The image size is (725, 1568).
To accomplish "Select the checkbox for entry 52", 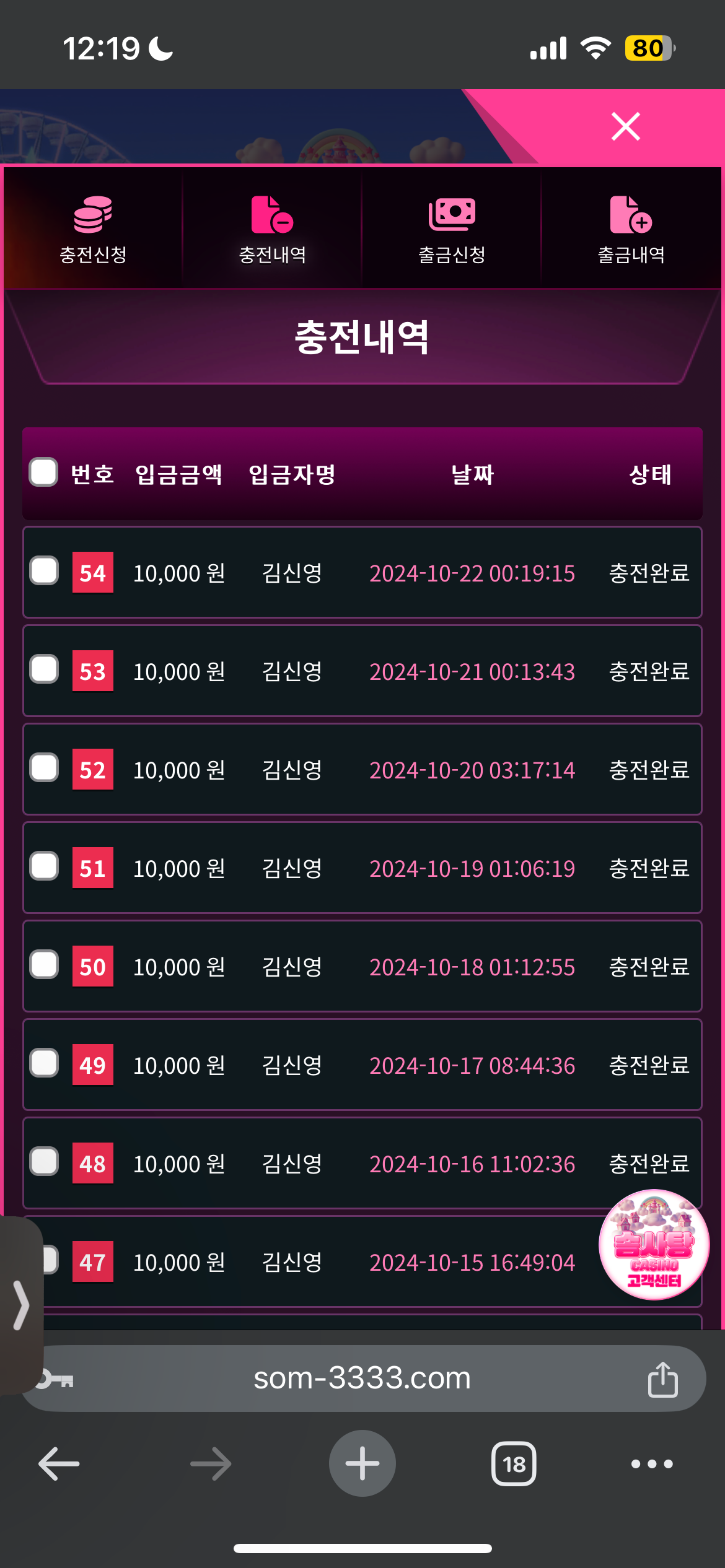I will (45, 768).
